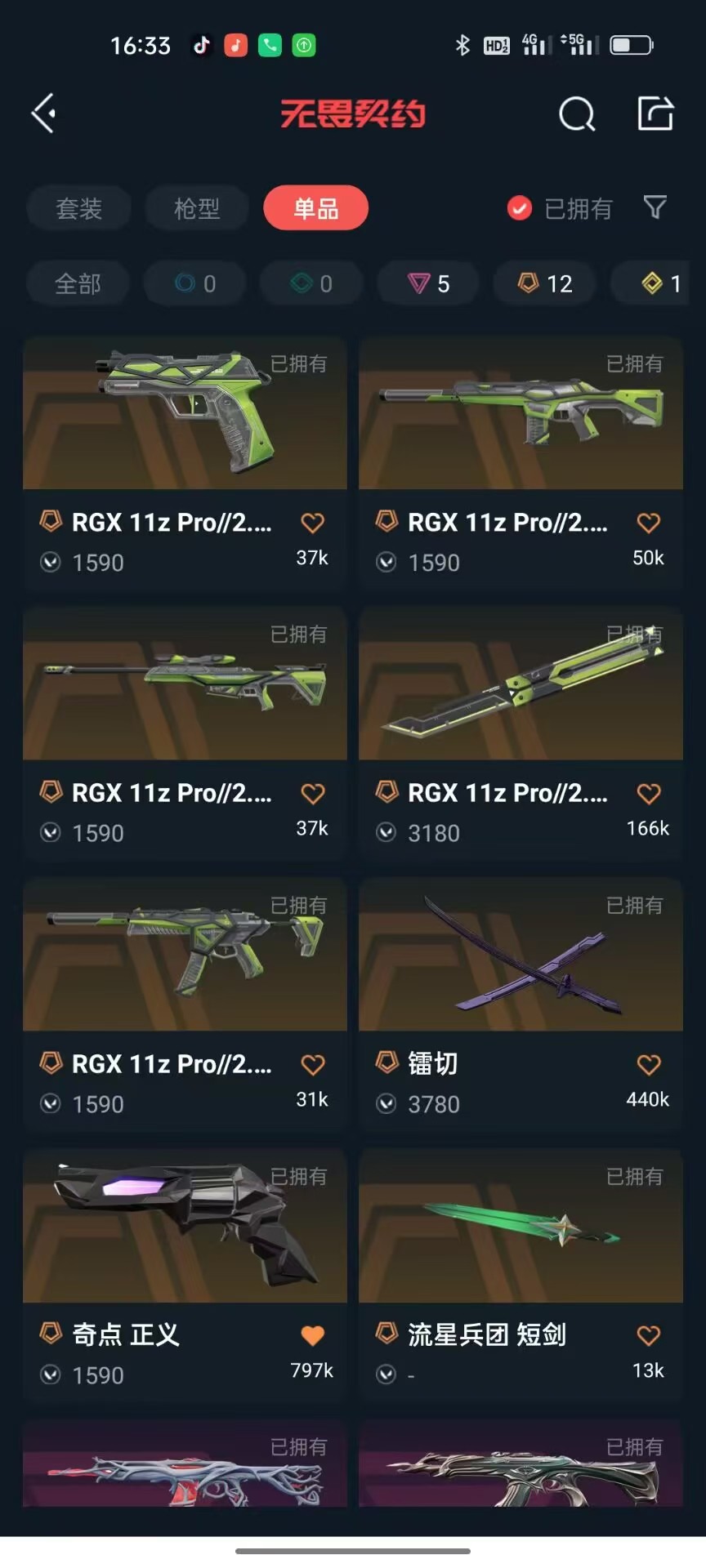Filter by the pink tier chip showing 5
The height and width of the screenshot is (1568, 706).
pyautogui.click(x=429, y=283)
